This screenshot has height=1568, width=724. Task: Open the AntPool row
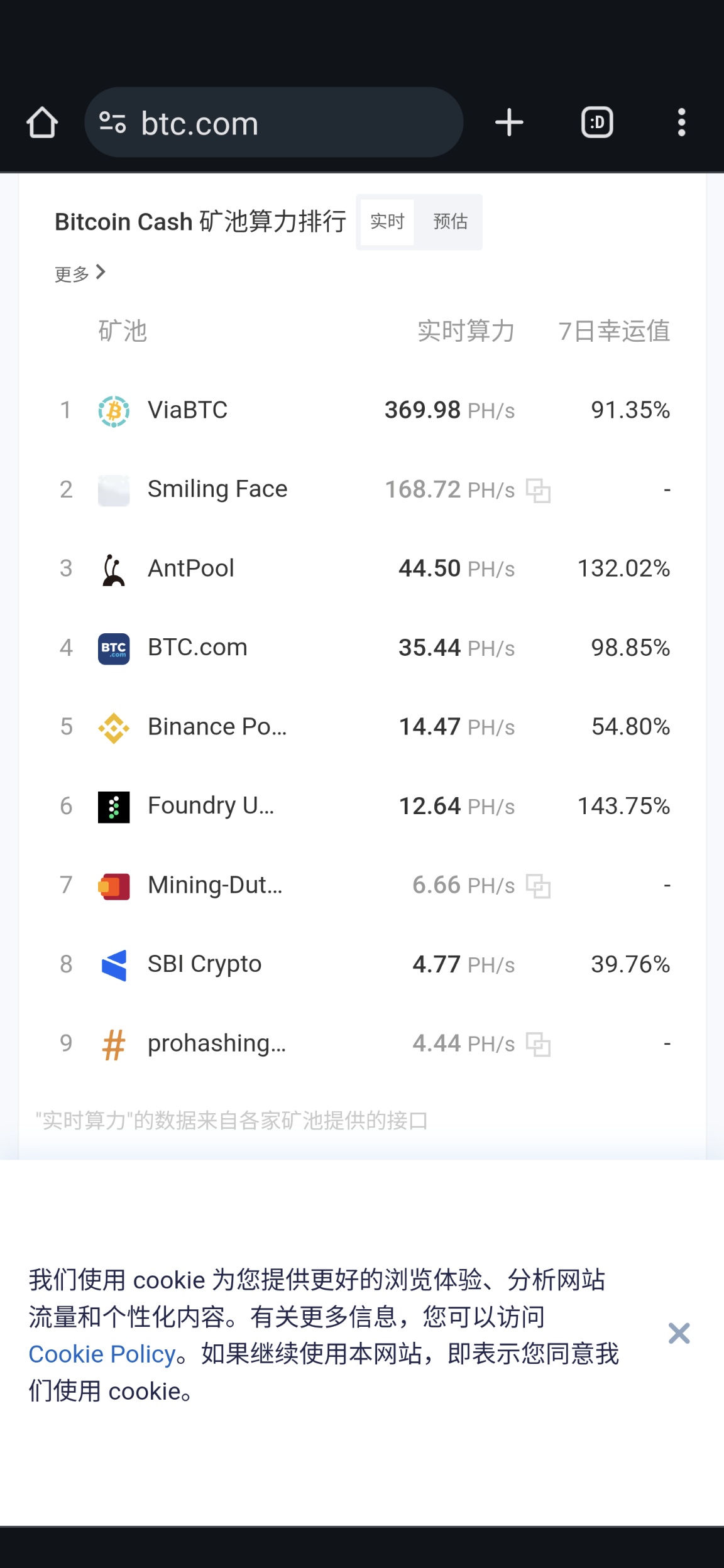365,569
